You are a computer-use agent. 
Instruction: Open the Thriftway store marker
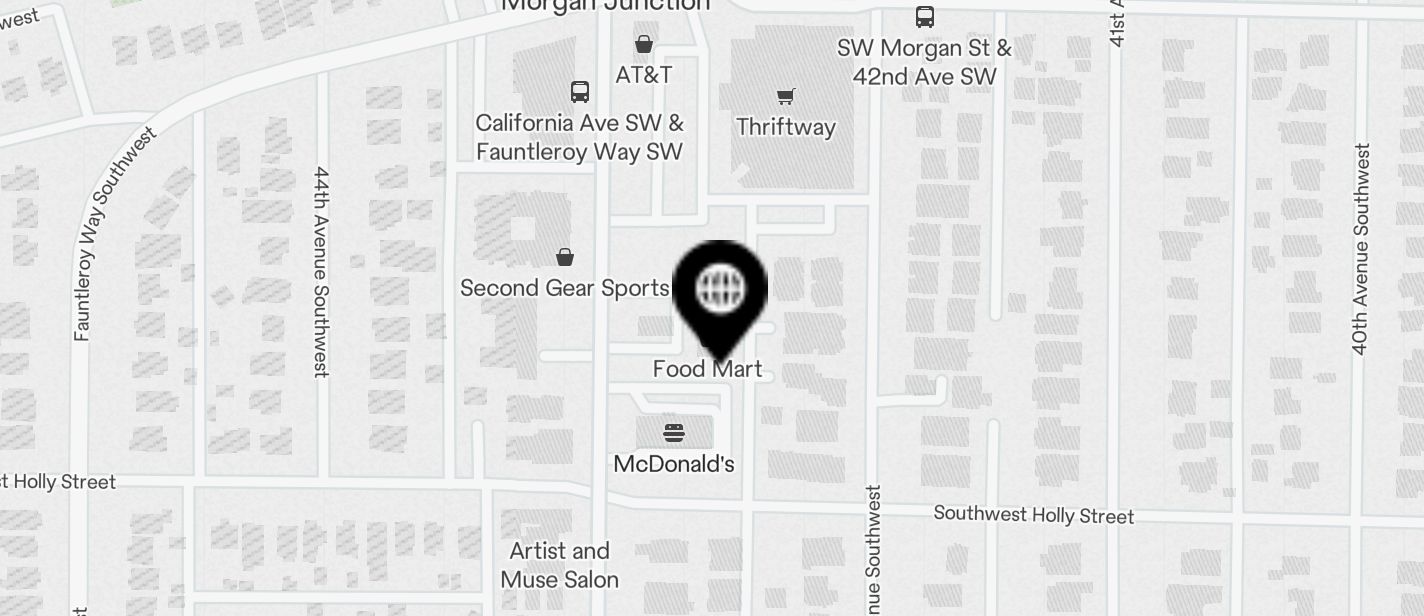785,97
